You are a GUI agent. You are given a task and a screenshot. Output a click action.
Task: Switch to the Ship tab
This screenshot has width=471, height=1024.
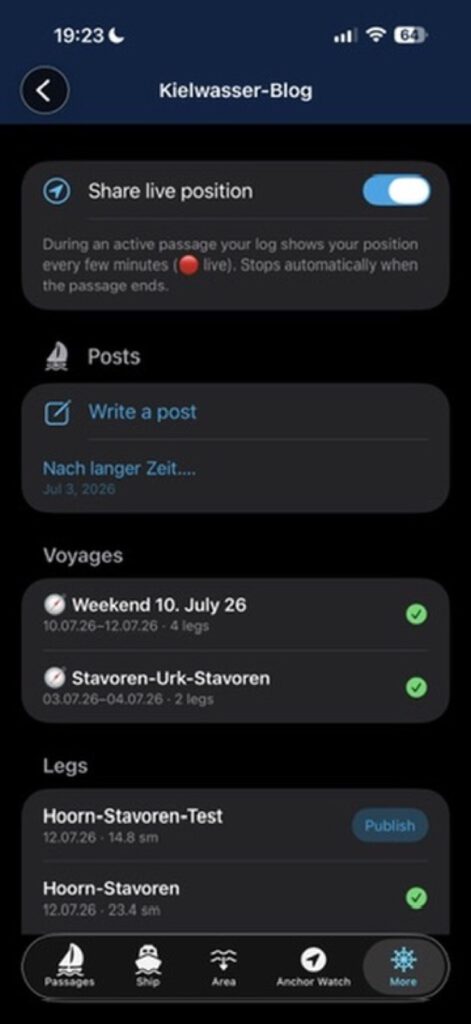[148, 967]
